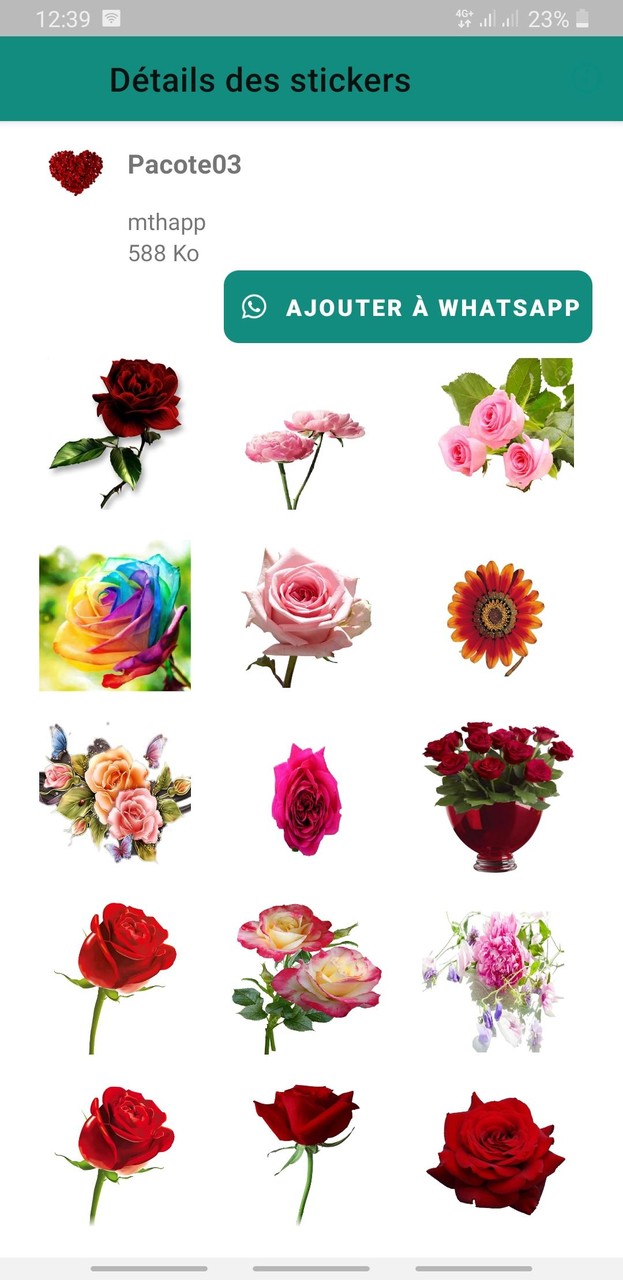Select the large single pale pink rose sticker
This screenshot has width=623, height=1280.
[305, 616]
